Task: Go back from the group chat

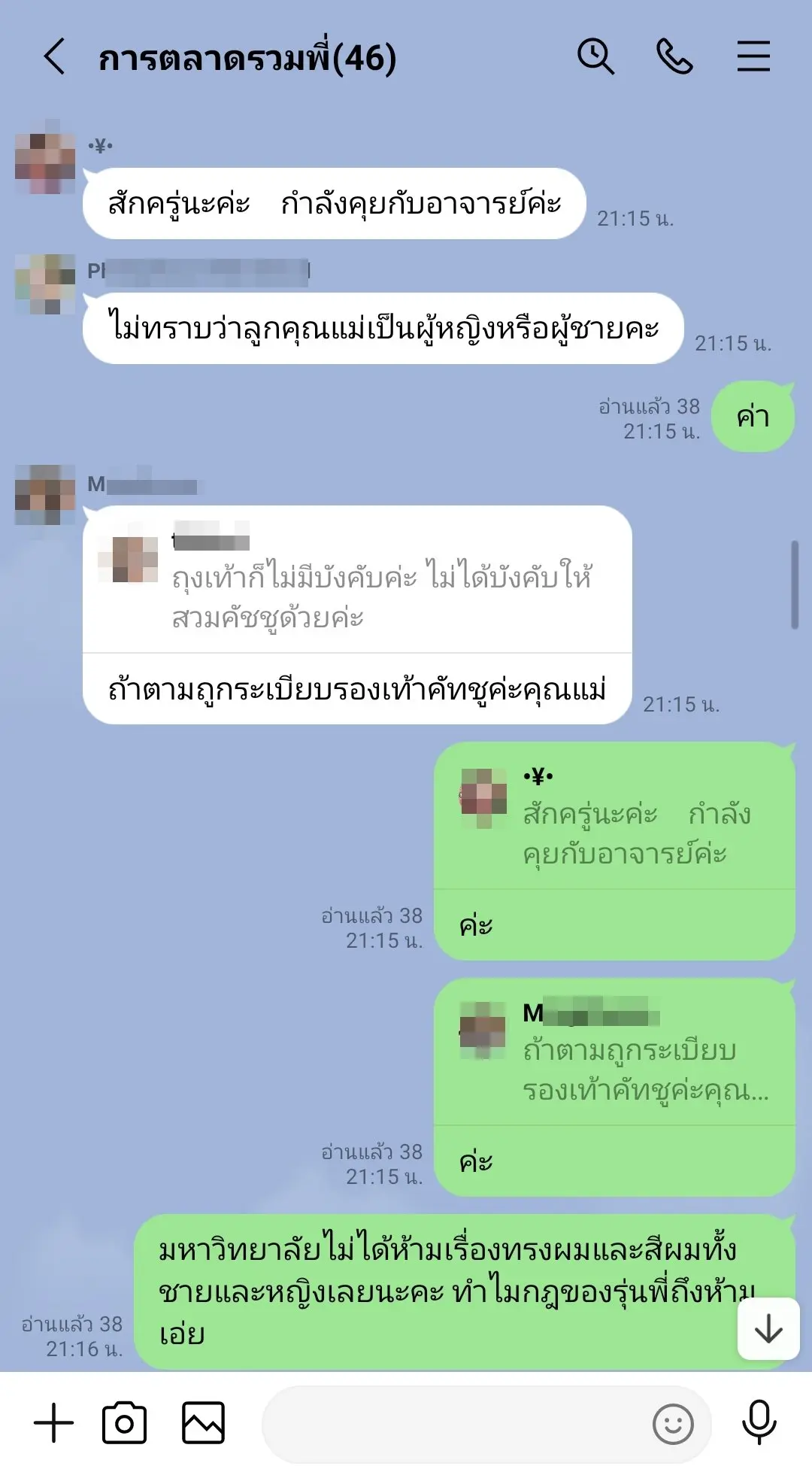Action: (54, 57)
